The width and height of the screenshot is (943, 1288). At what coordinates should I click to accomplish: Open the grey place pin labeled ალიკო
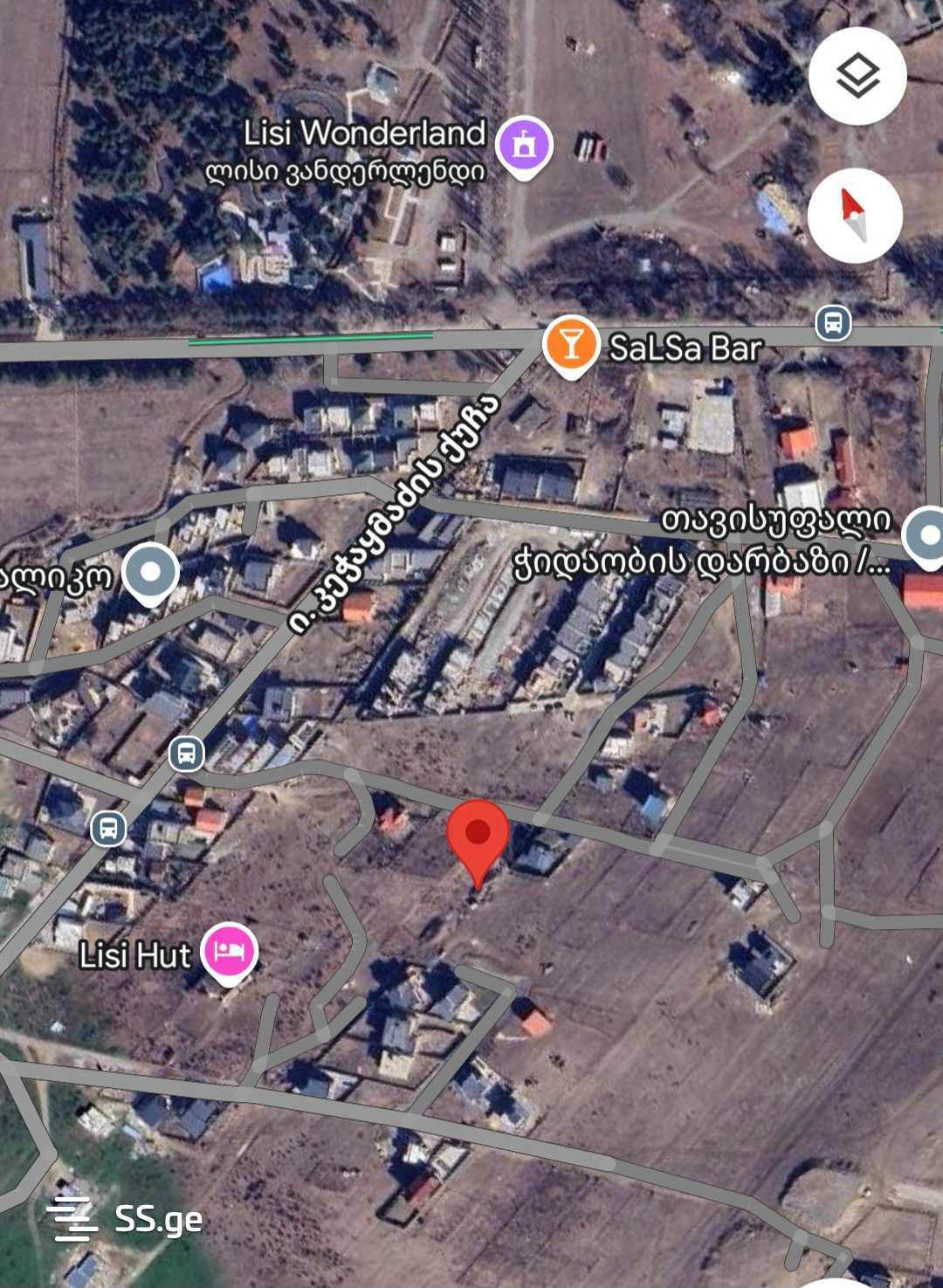(150, 573)
